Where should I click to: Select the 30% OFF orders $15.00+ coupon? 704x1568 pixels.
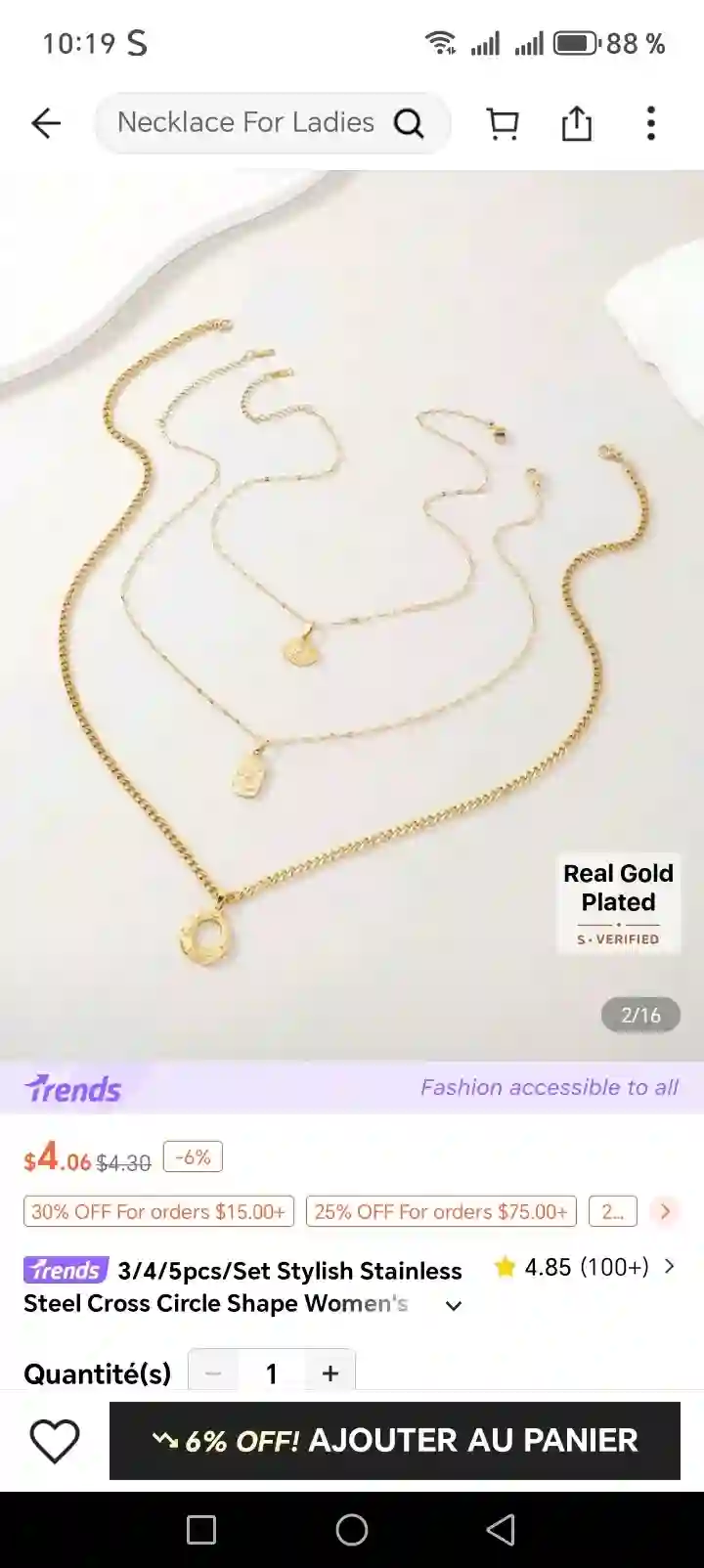tap(158, 1211)
